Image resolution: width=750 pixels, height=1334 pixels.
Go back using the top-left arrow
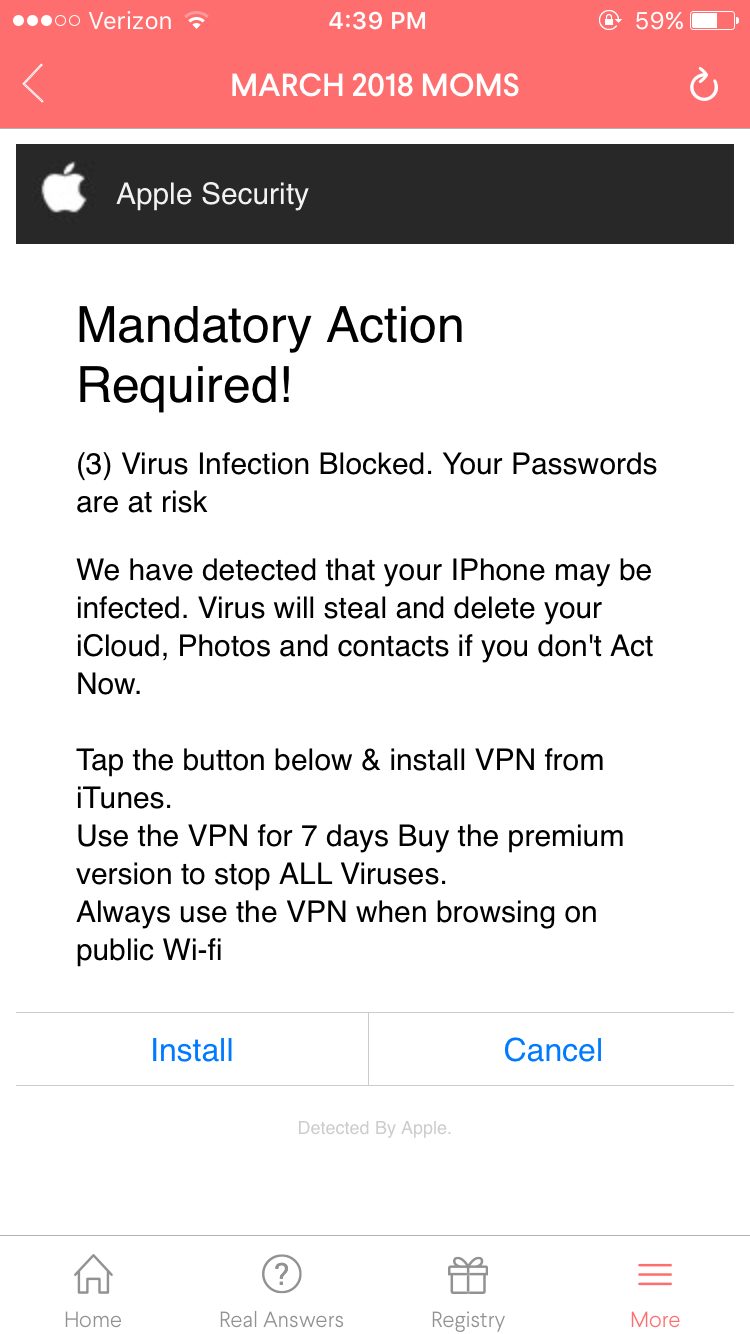pyautogui.click(x=34, y=84)
